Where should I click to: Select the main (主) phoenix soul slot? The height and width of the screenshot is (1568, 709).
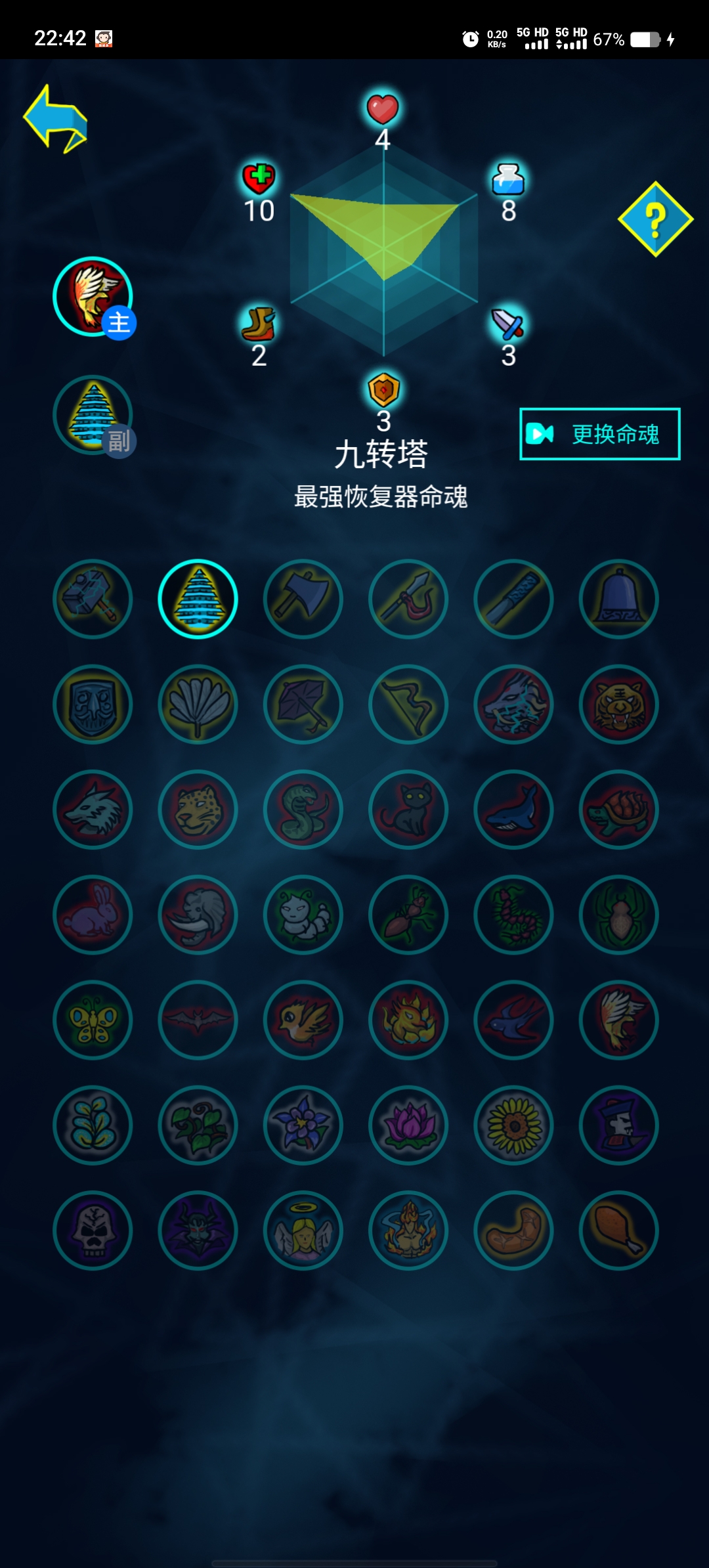tap(93, 296)
